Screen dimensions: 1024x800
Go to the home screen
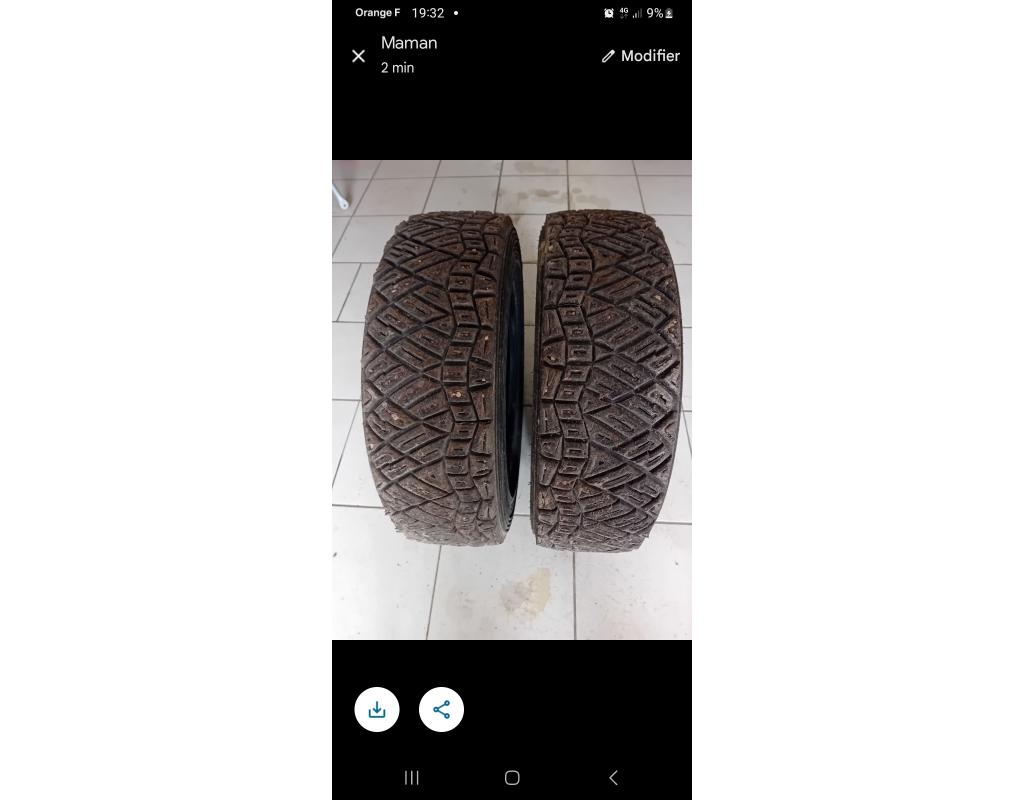coord(512,777)
